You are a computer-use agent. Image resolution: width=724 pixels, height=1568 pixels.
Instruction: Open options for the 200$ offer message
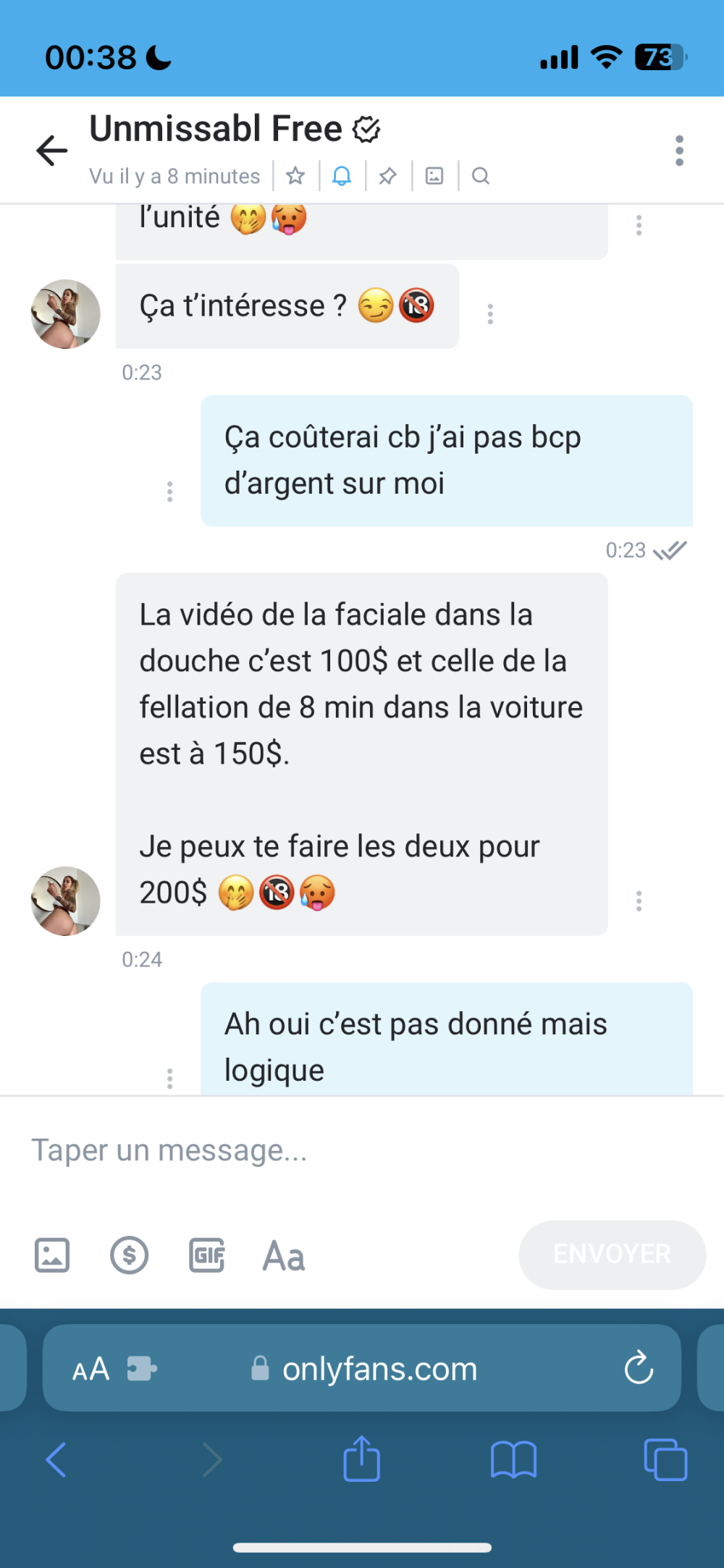639,901
